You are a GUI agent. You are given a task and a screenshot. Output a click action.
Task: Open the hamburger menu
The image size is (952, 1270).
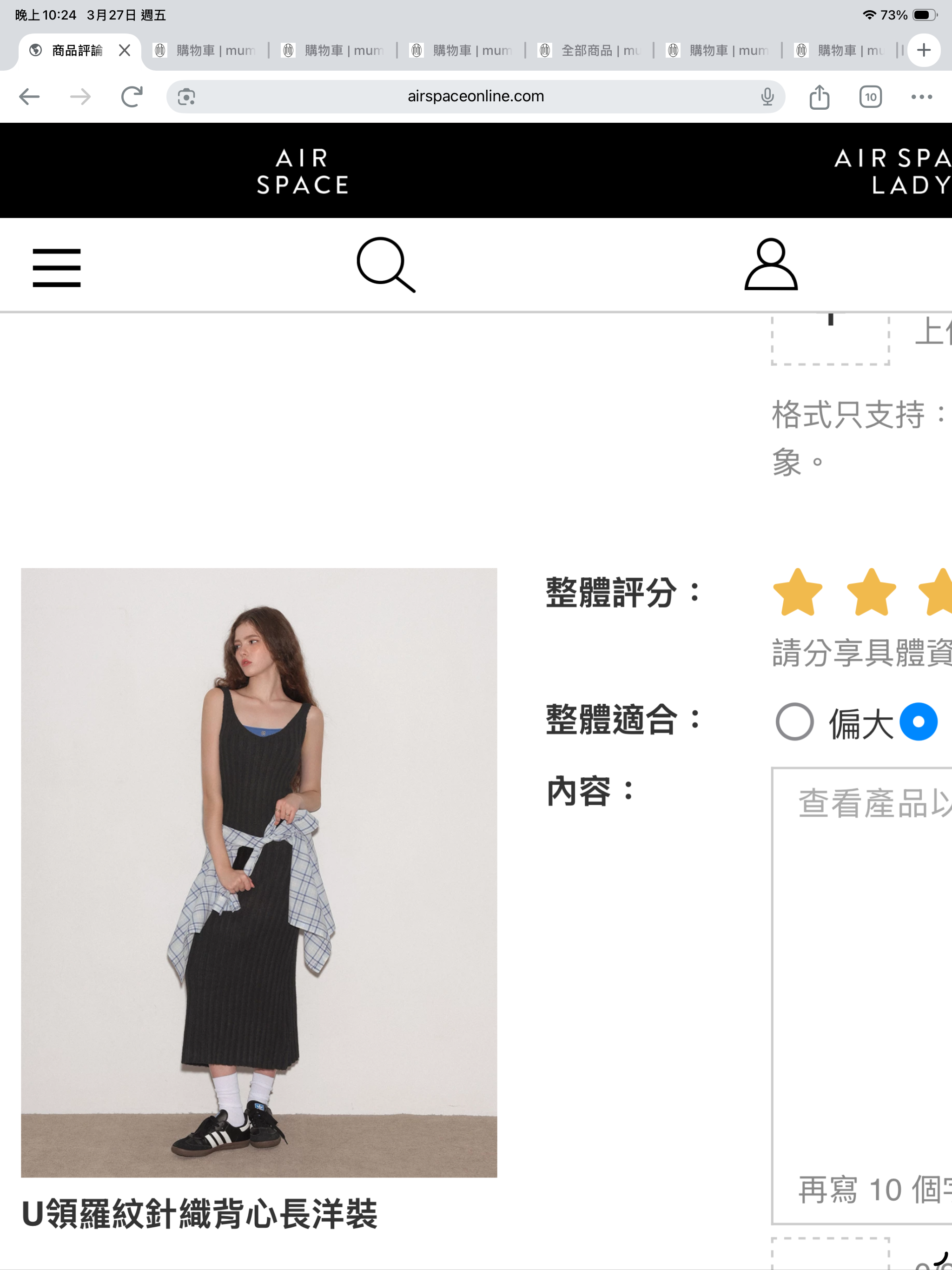56,268
